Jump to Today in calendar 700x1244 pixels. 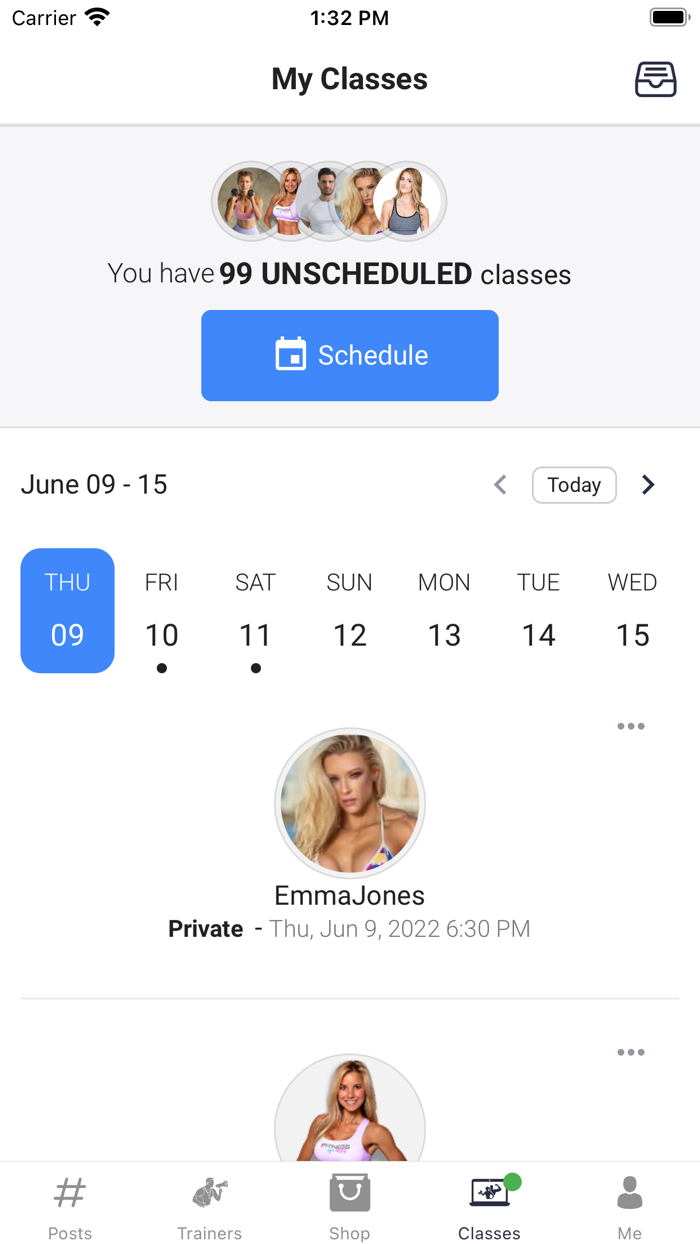[574, 485]
